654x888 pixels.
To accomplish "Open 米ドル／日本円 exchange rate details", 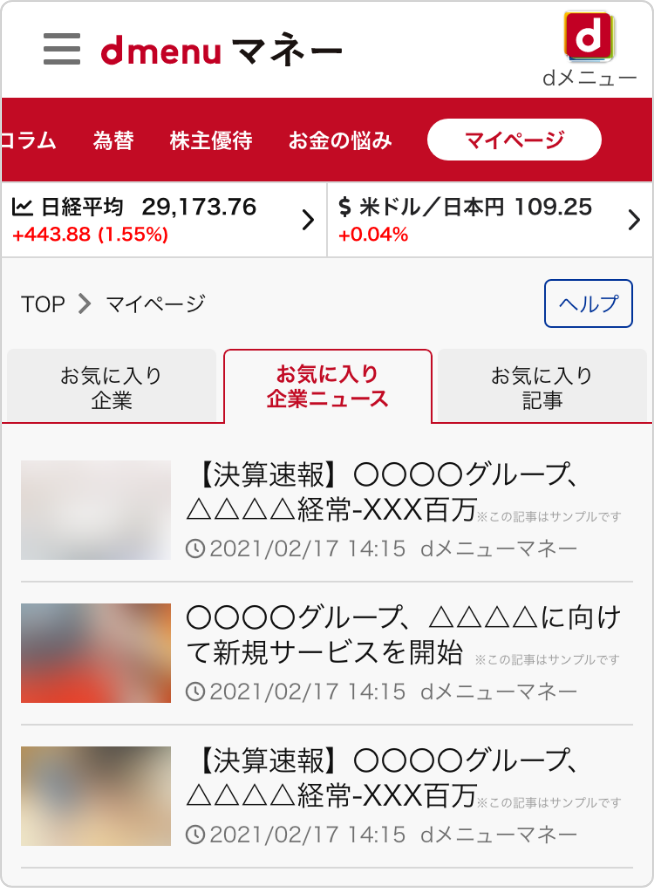I will [490, 220].
